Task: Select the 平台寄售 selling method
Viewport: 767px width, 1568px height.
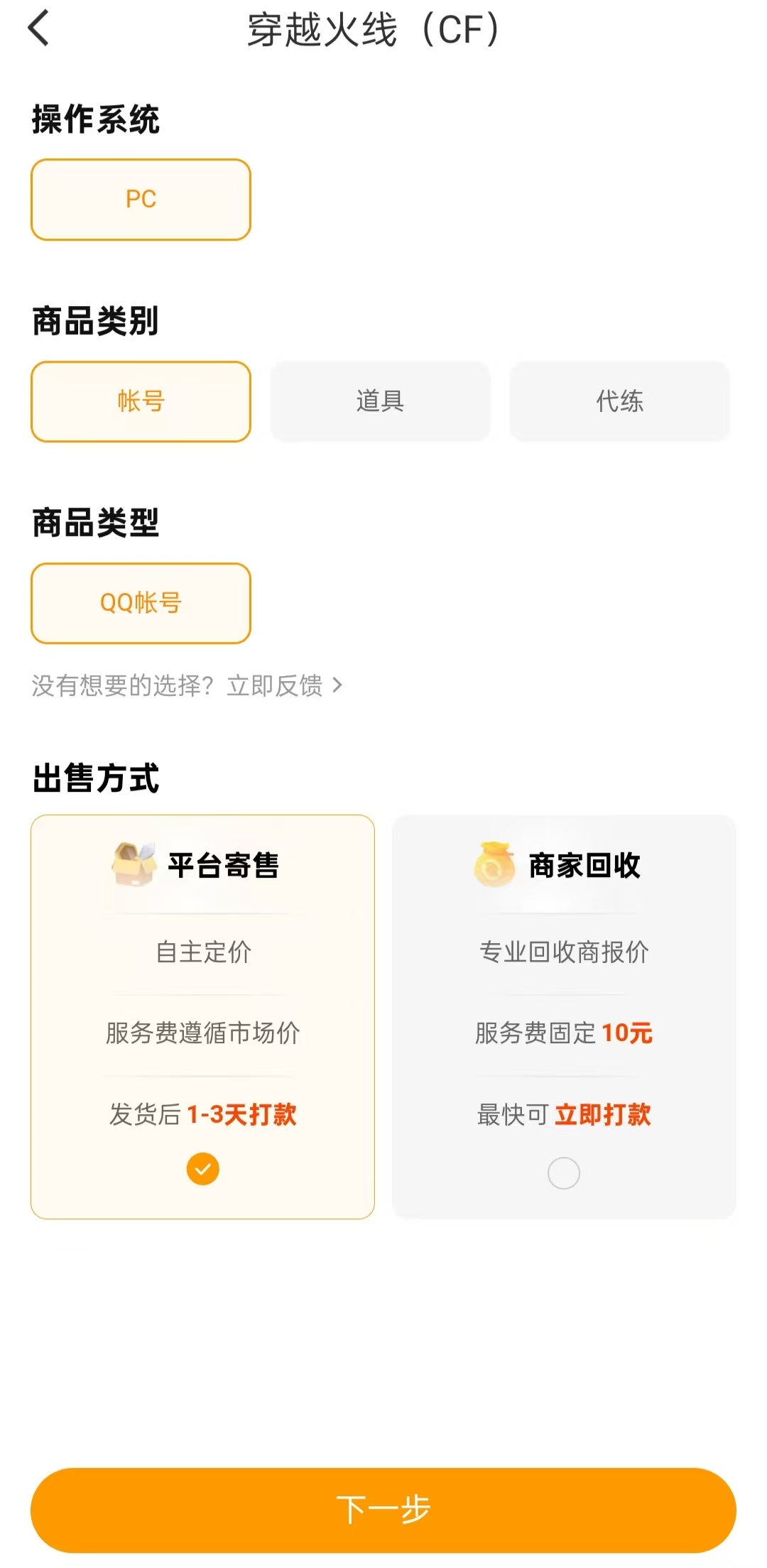Action: (202, 1016)
